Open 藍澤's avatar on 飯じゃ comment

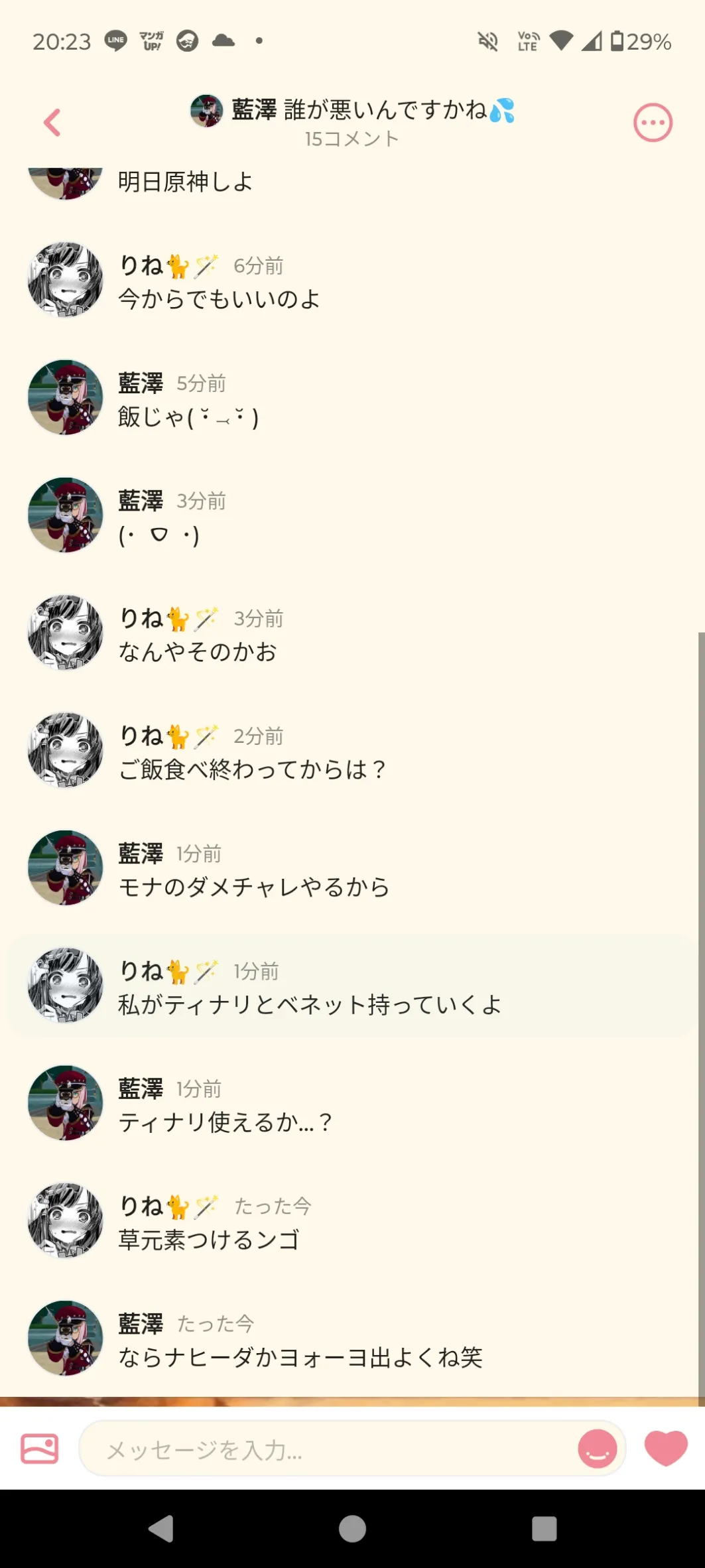point(66,397)
